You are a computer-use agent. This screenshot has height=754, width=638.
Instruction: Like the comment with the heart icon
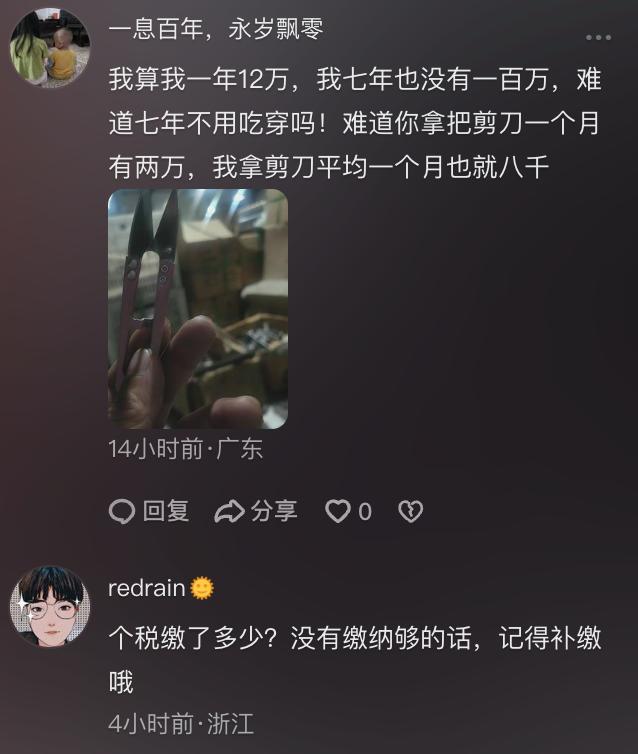click(339, 512)
